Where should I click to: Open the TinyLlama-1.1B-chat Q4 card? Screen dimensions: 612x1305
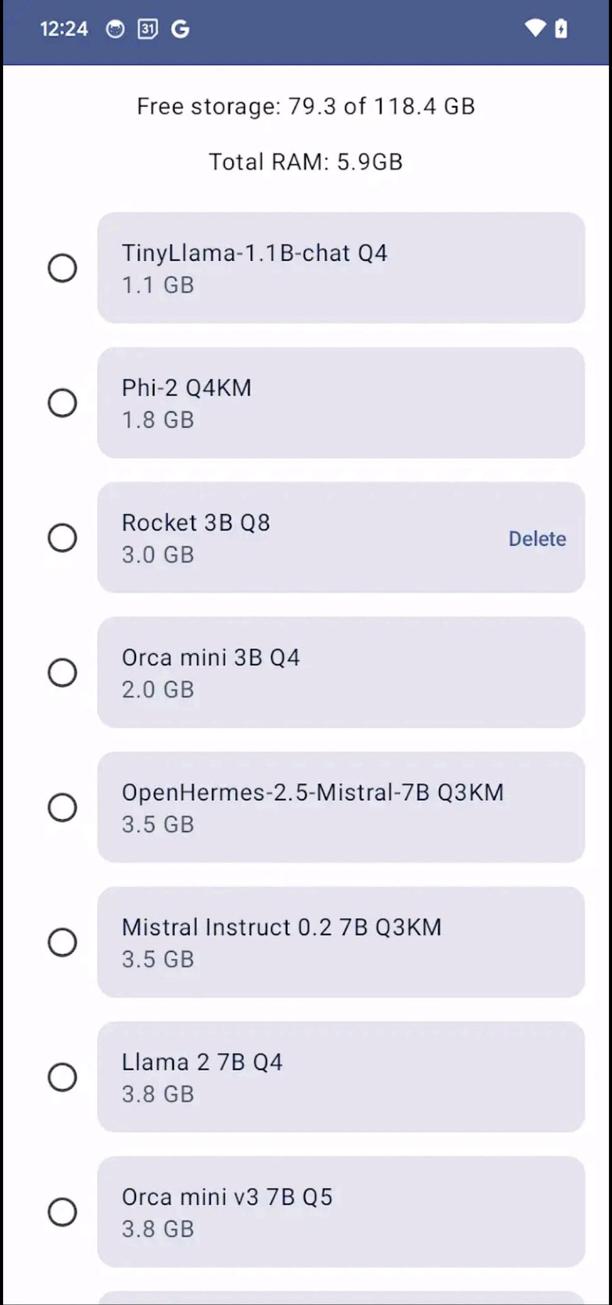pyautogui.click(x=340, y=268)
